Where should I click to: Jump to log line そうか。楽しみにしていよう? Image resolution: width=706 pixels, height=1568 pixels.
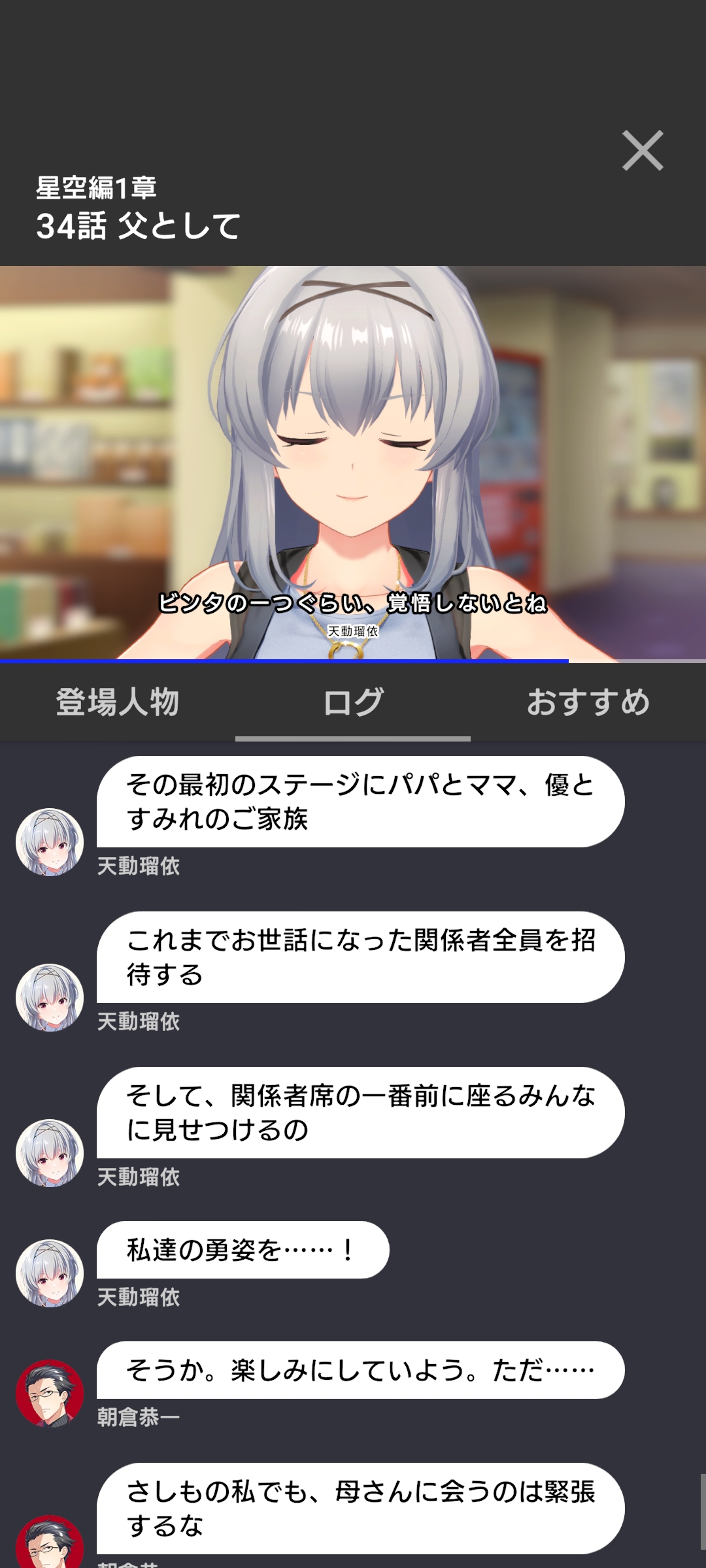360,1370
